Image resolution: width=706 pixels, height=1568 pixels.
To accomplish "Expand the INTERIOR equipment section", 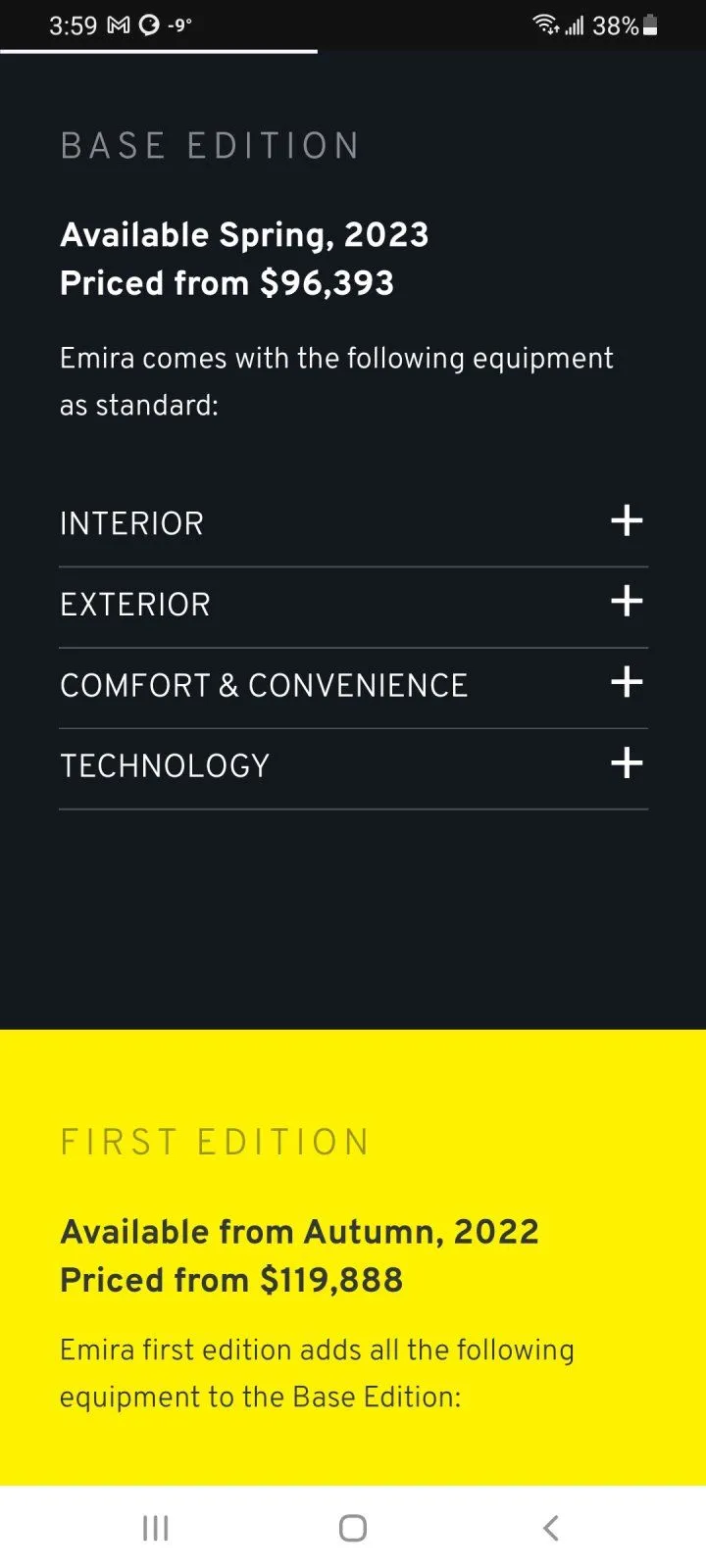I will 626,521.
